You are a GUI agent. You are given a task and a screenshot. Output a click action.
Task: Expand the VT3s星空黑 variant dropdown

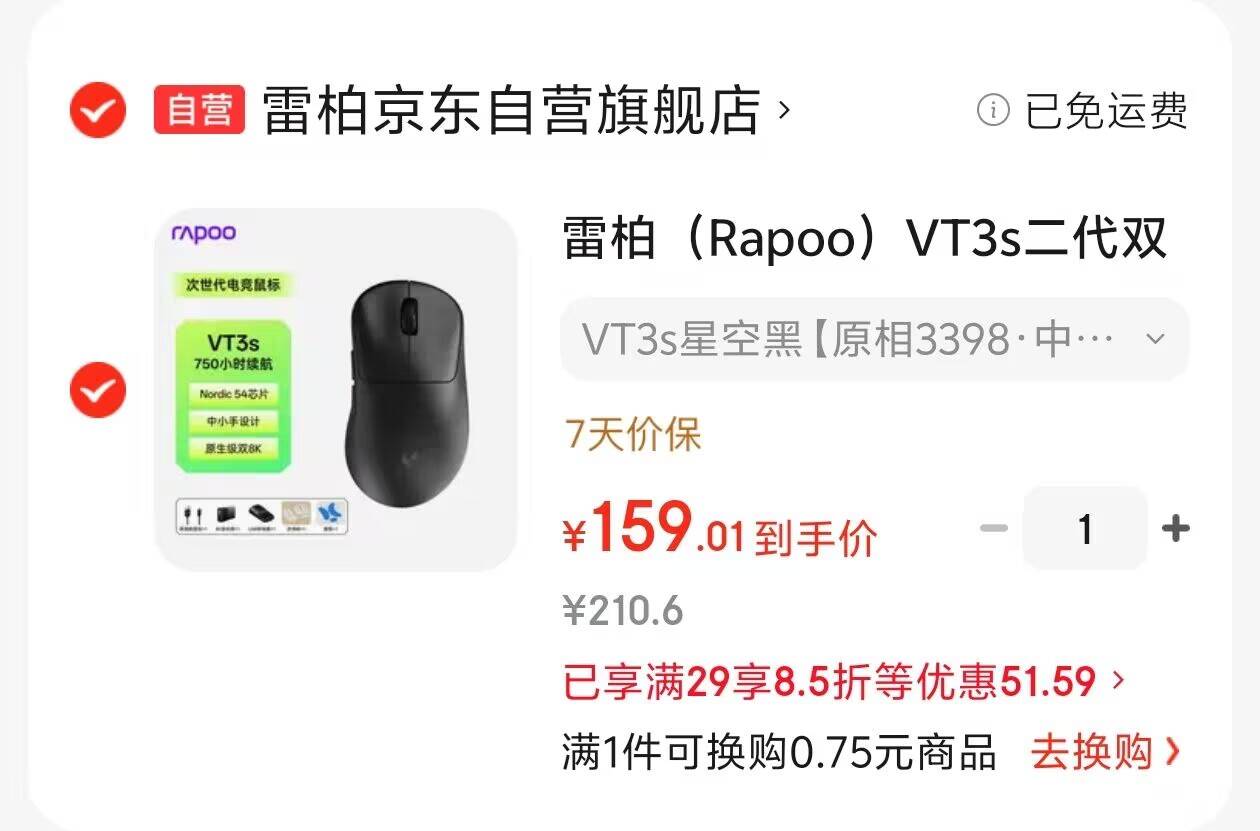click(873, 340)
